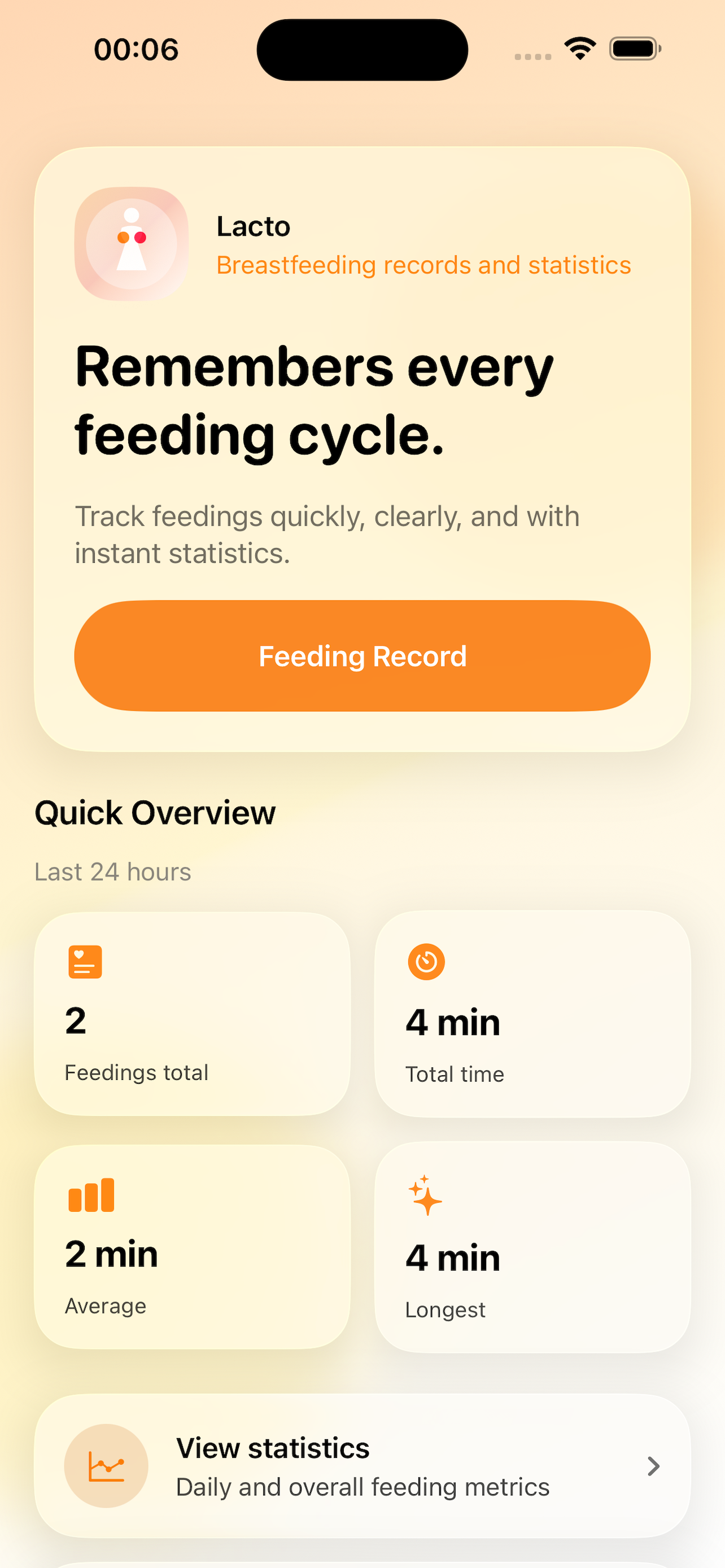Click the Quick Overview heading

156,813
